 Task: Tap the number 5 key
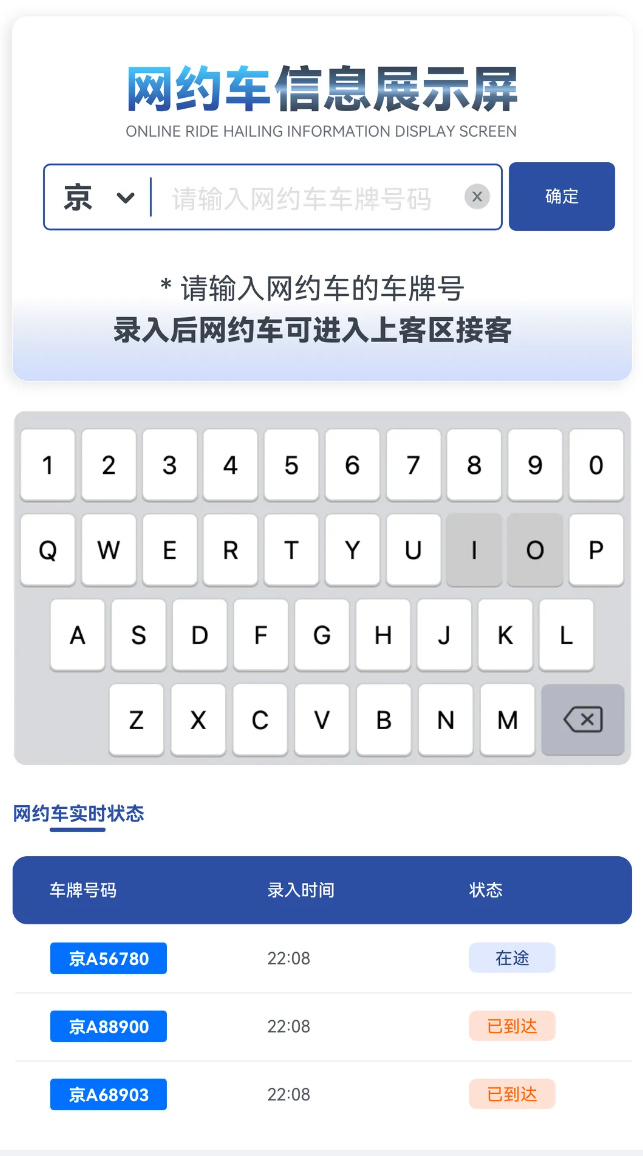click(291, 465)
